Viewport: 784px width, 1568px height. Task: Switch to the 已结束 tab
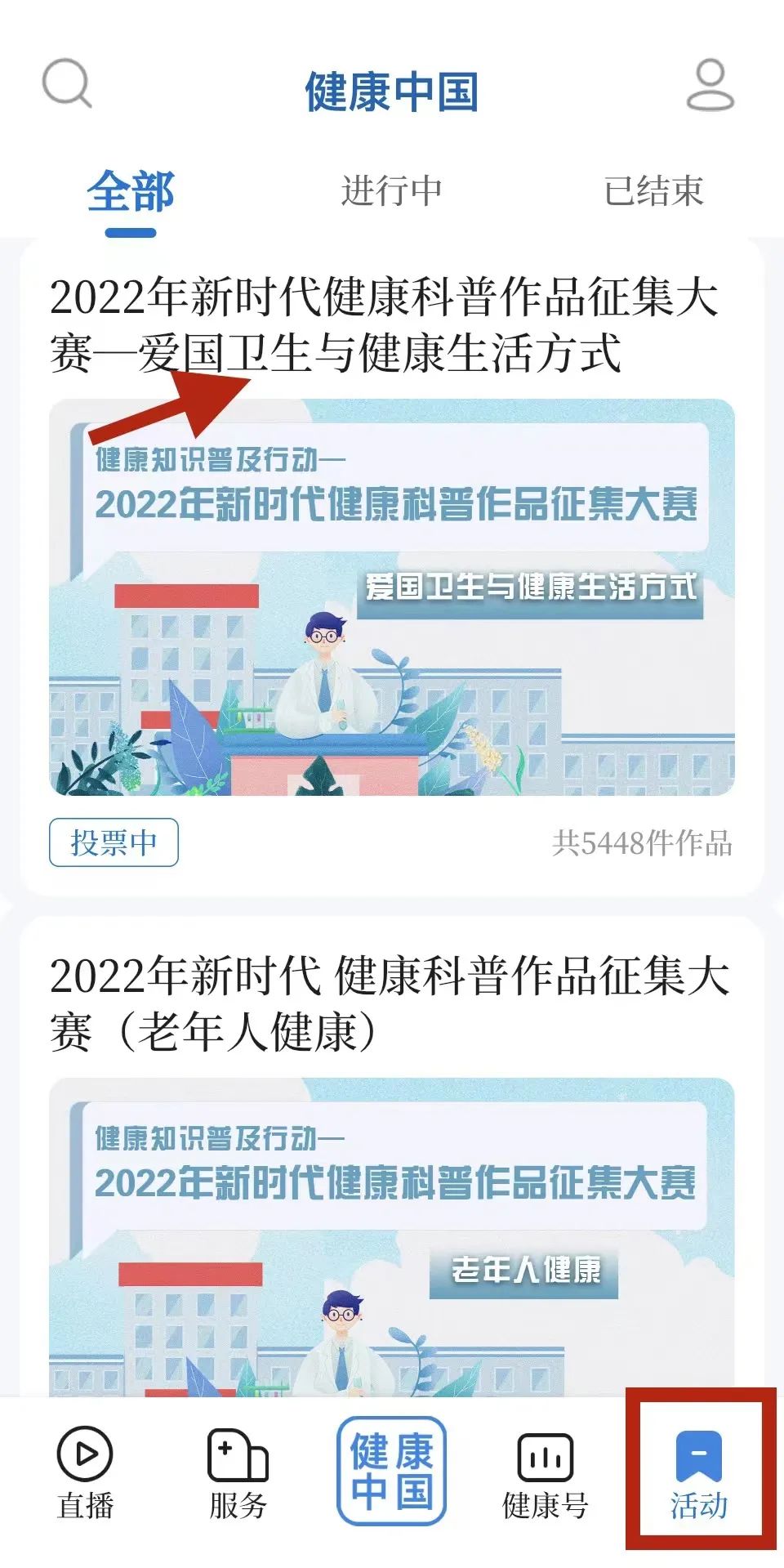tap(653, 191)
